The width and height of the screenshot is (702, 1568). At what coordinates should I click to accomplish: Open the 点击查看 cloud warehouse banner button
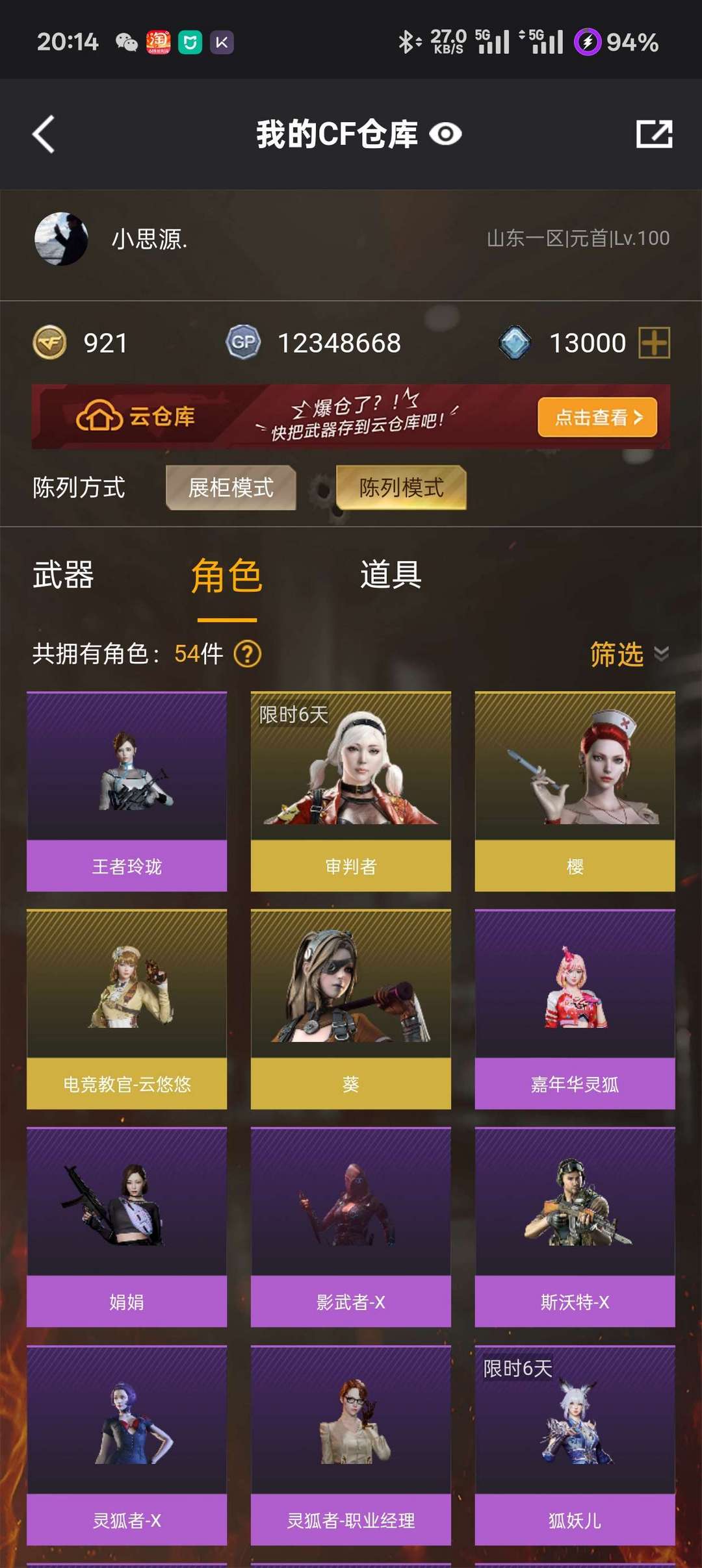click(597, 417)
